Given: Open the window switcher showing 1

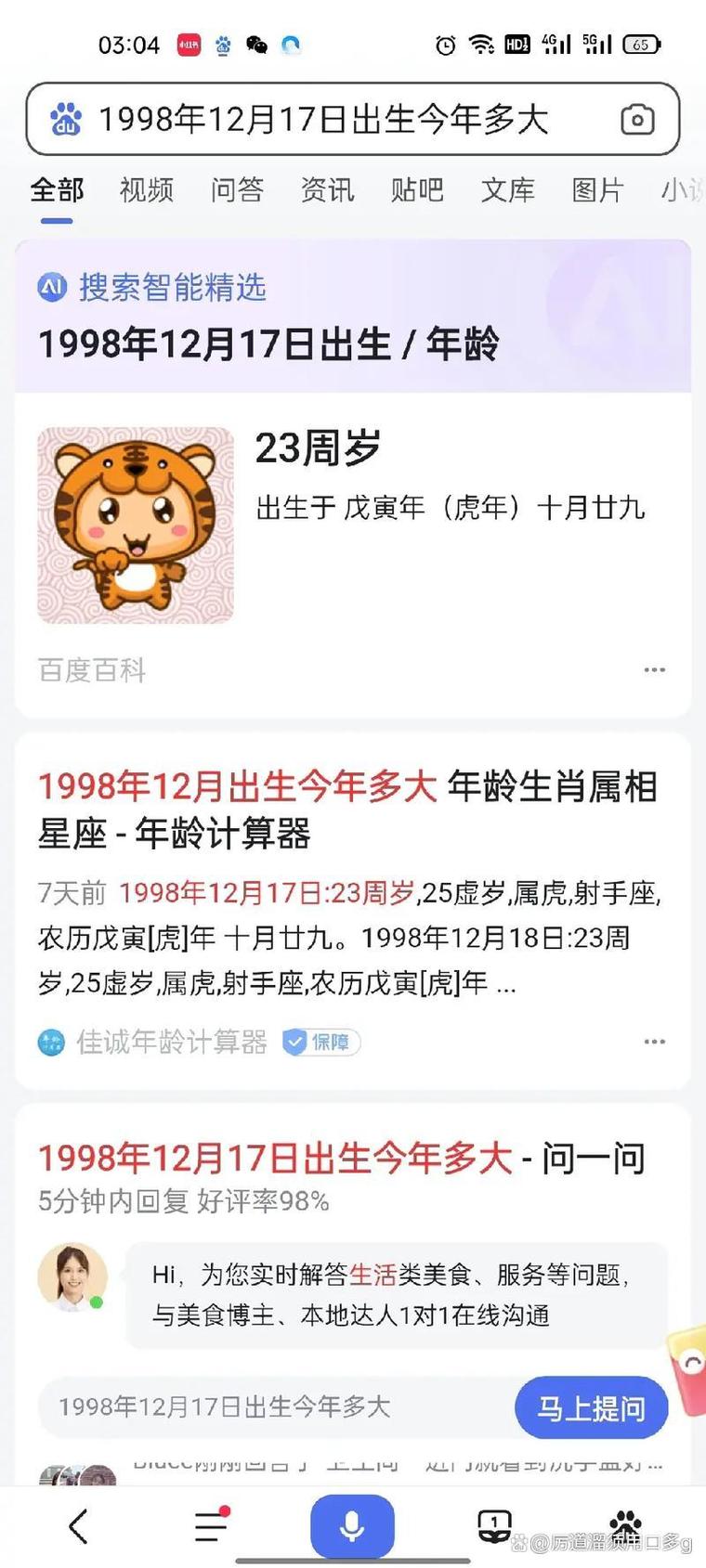Looking at the screenshot, I should point(494,1523).
